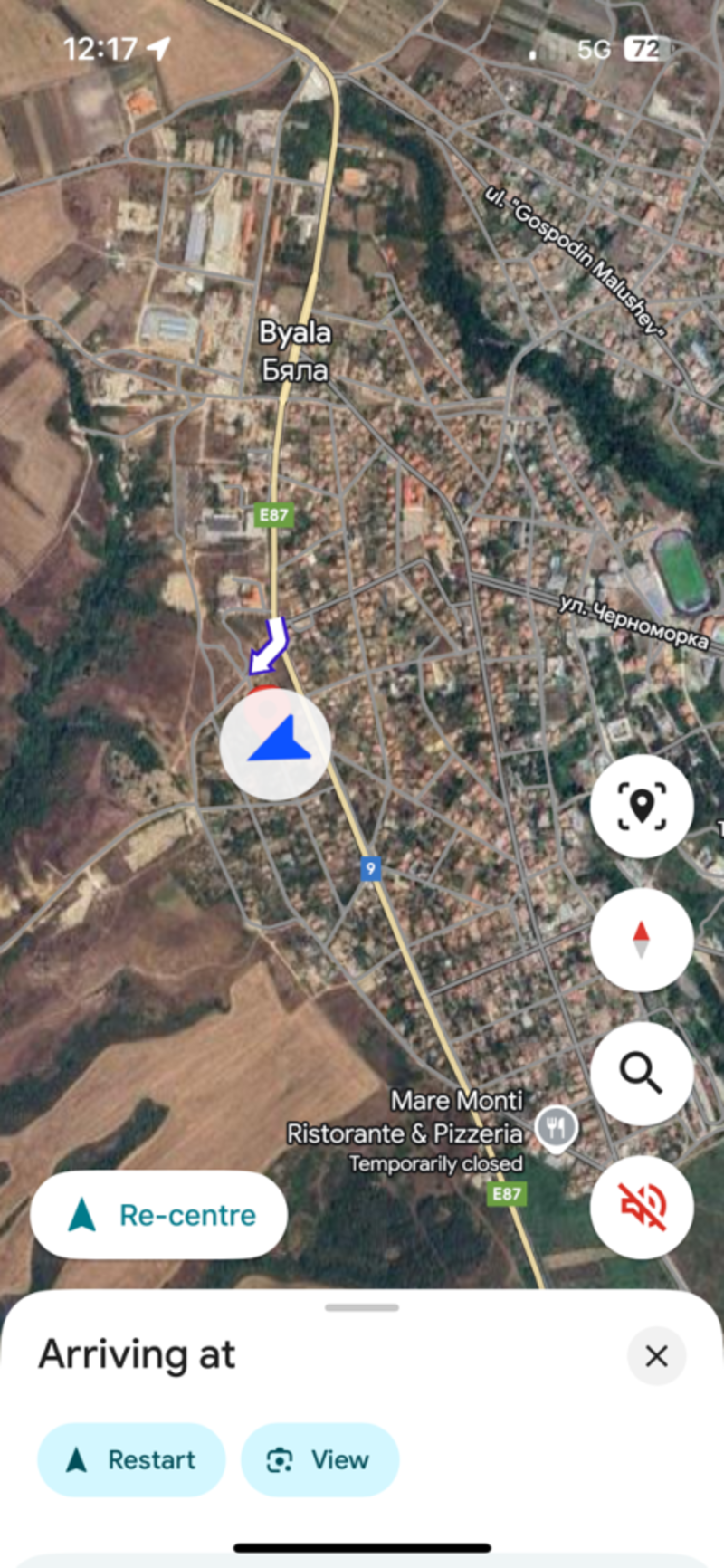Restart navigation
Image resolution: width=724 pixels, height=1568 pixels.
[131, 1459]
